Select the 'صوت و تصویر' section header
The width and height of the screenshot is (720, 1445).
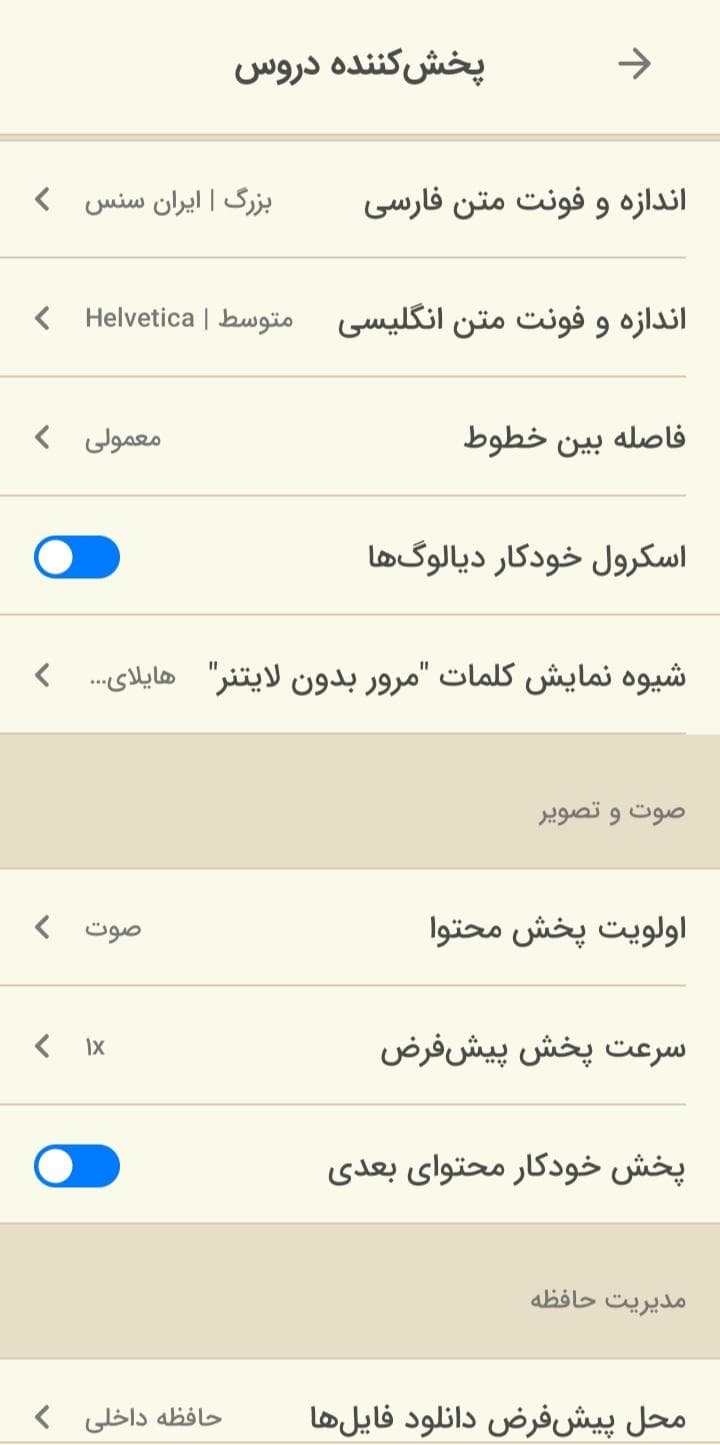tap(614, 810)
